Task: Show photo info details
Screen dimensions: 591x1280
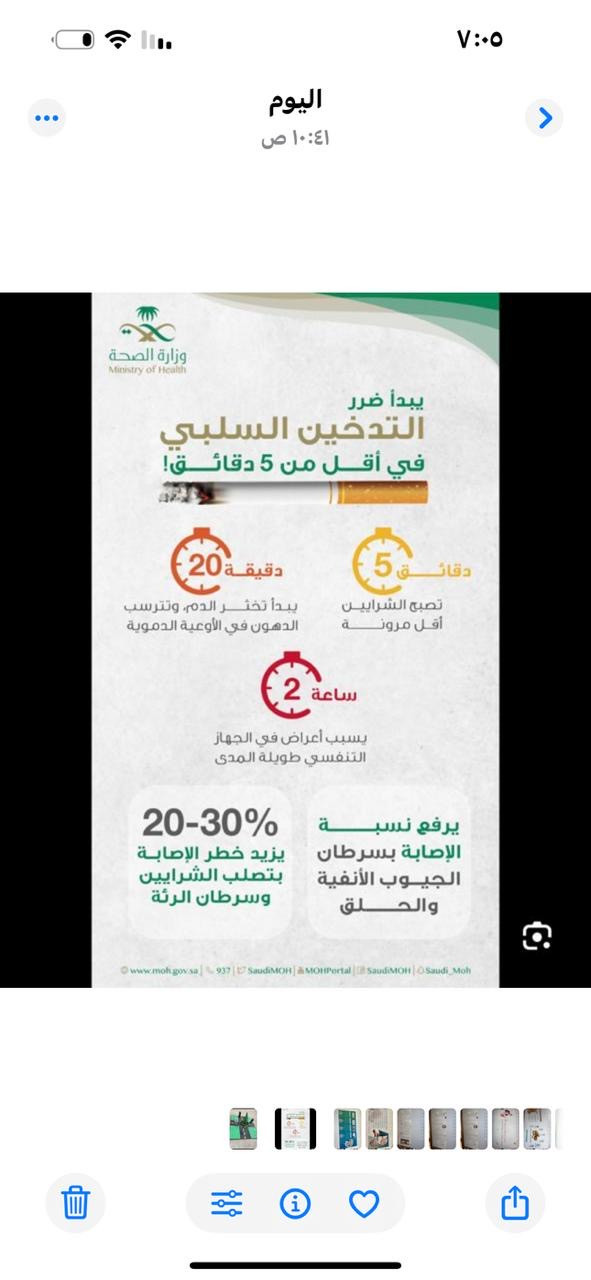Action: [x=295, y=1204]
